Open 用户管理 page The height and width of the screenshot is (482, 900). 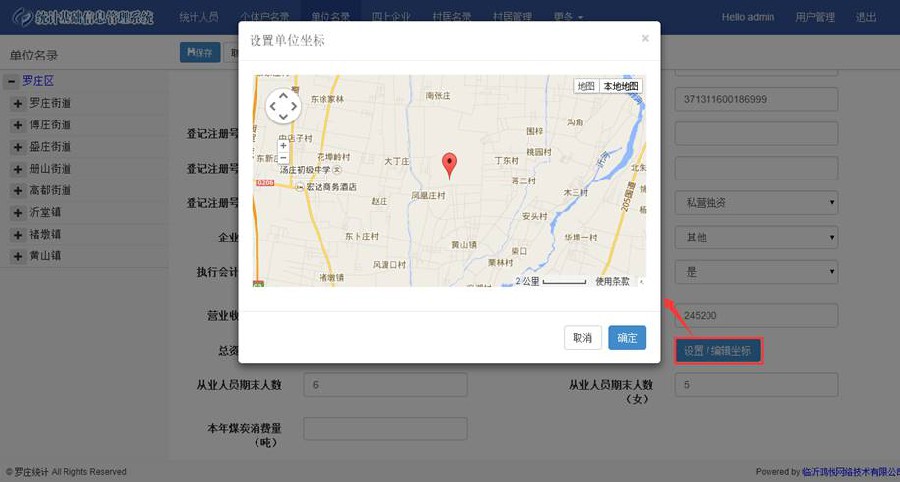815,17
